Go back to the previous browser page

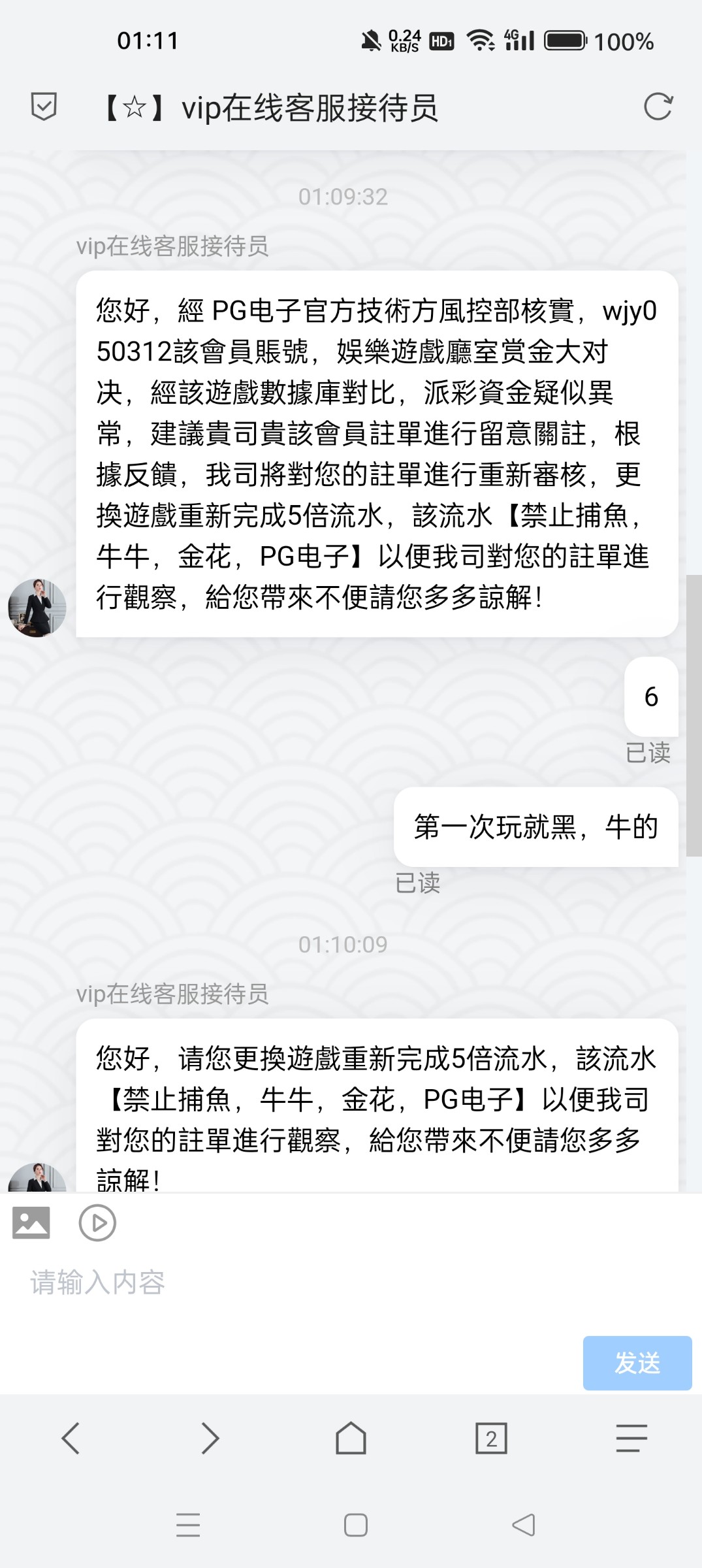point(71,1438)
